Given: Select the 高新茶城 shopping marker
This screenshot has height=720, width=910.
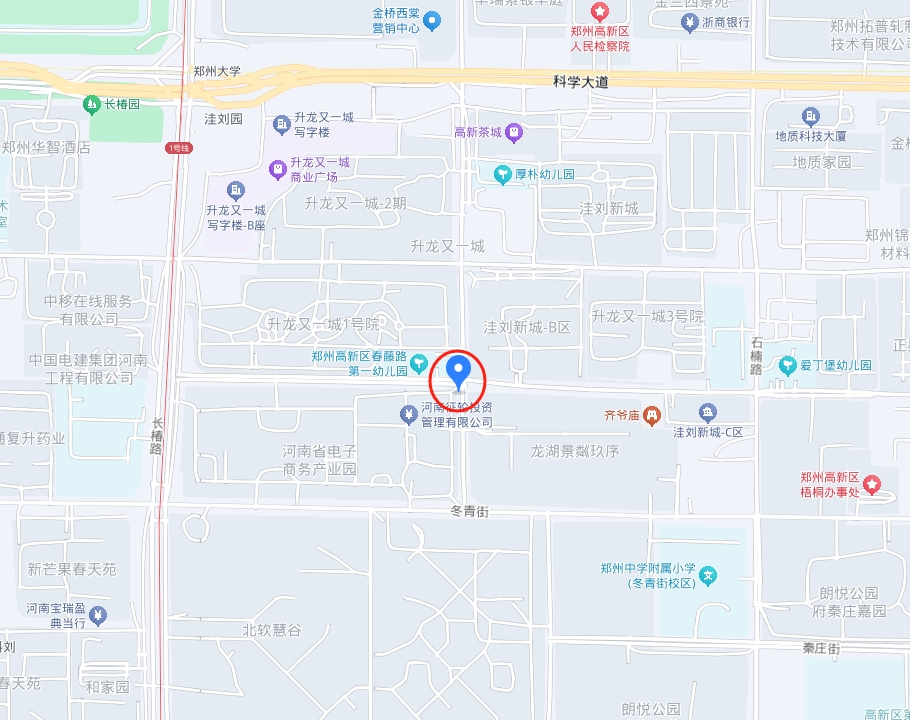Looking at the screenshot, I should coord(513,132).
